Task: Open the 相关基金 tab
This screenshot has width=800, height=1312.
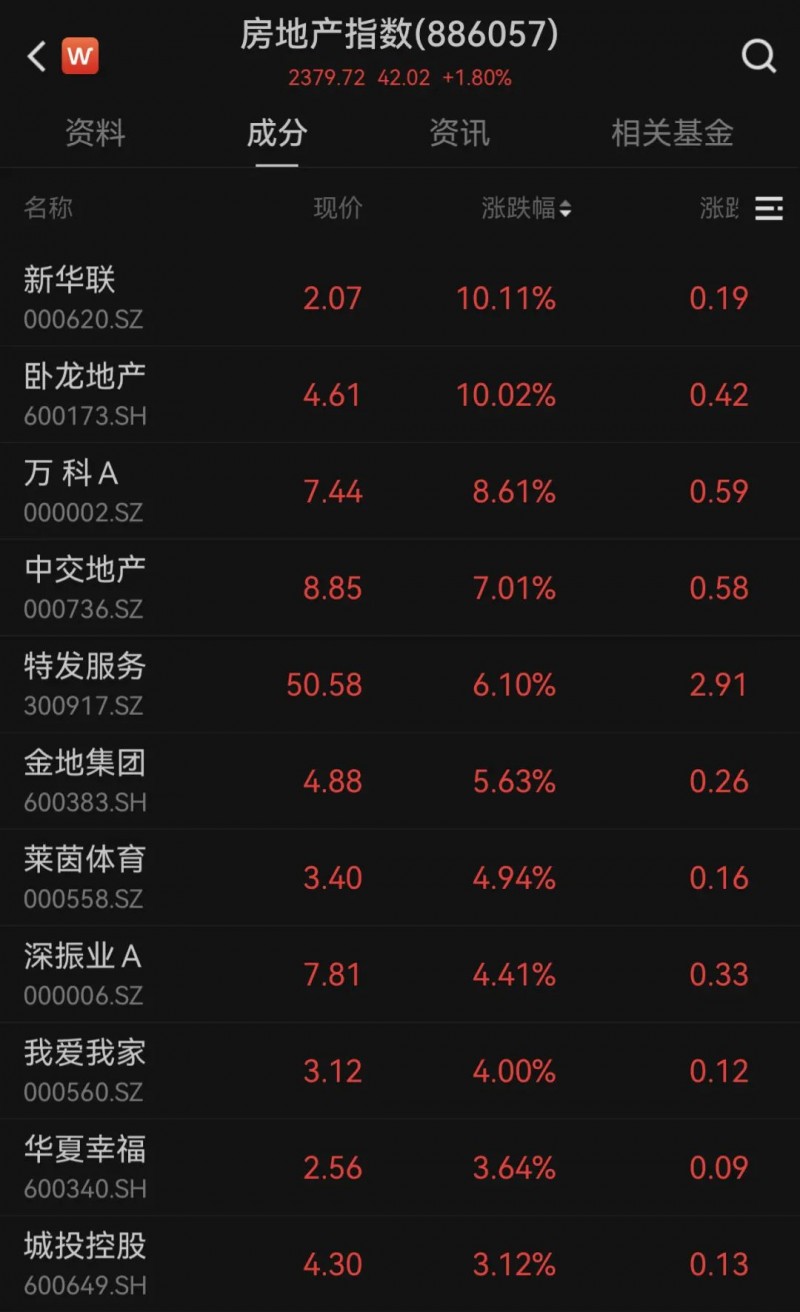Action: pos(672,133)
